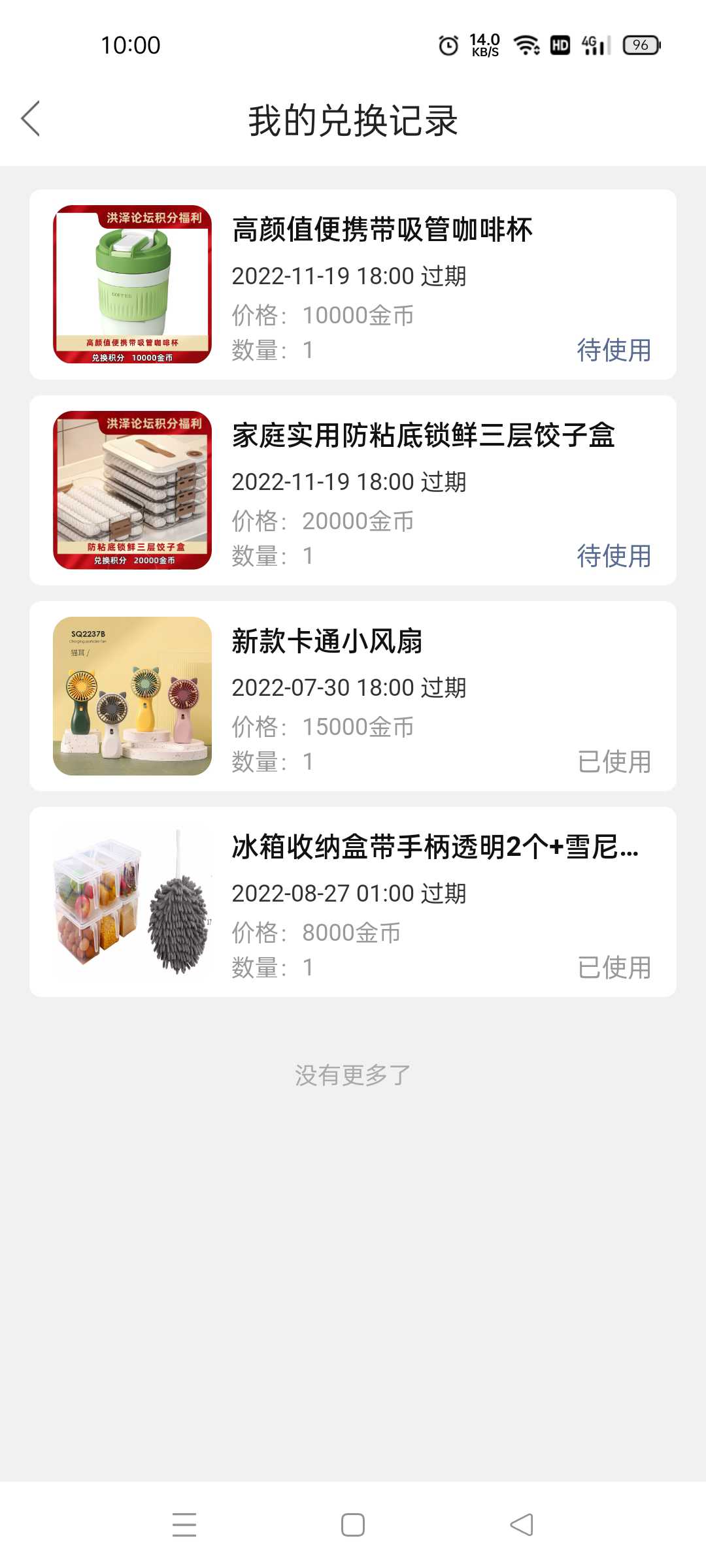Open the 冰箱收纳盒带手柄透明2个 record
Image resolution: width=706 pixels, height=1568 pixels.
click(x=353, y=902)
